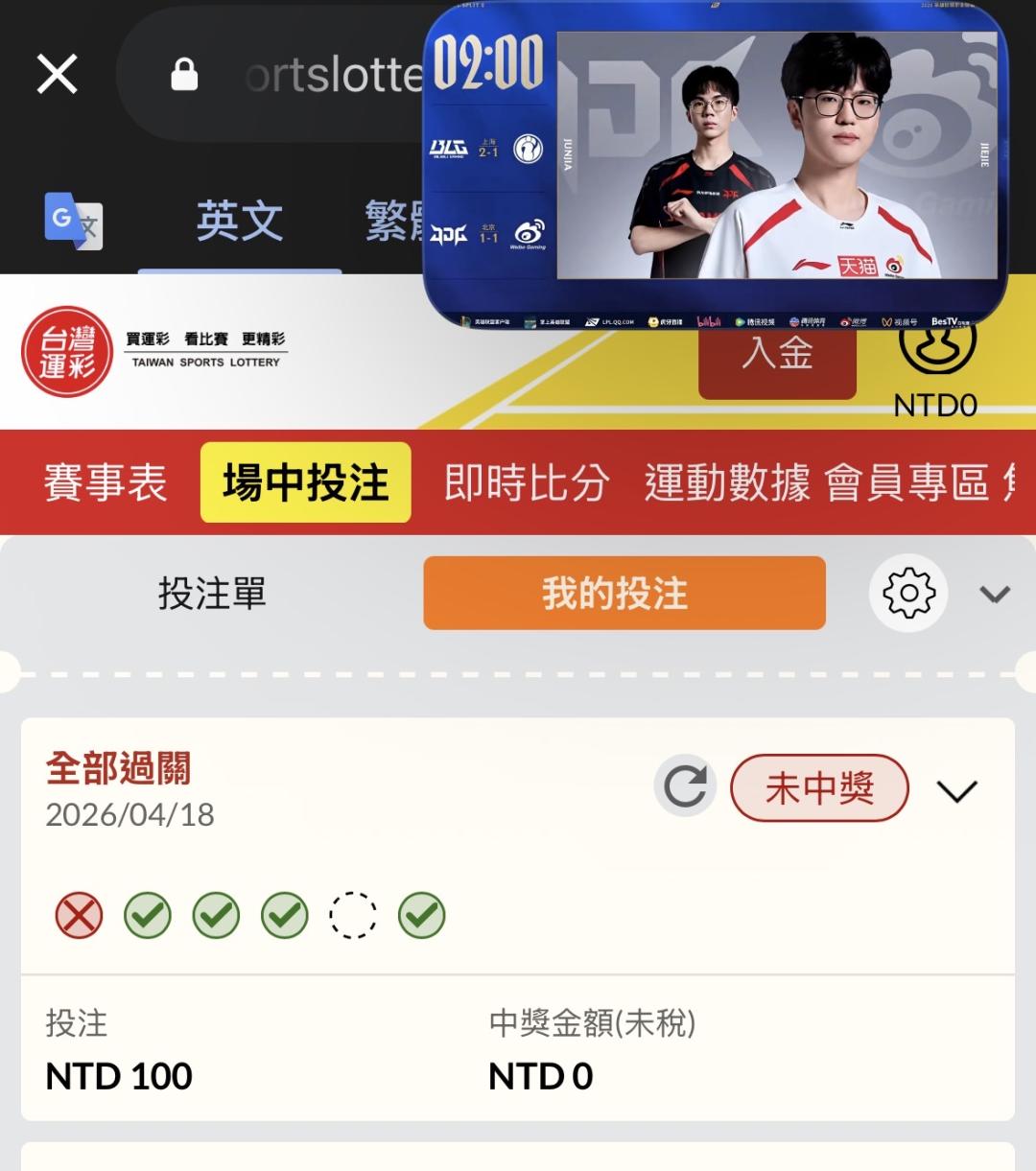This screenshot has height=1171, width=1036.
Task: Expand the 全部過關 bet details
Action: 956,790
